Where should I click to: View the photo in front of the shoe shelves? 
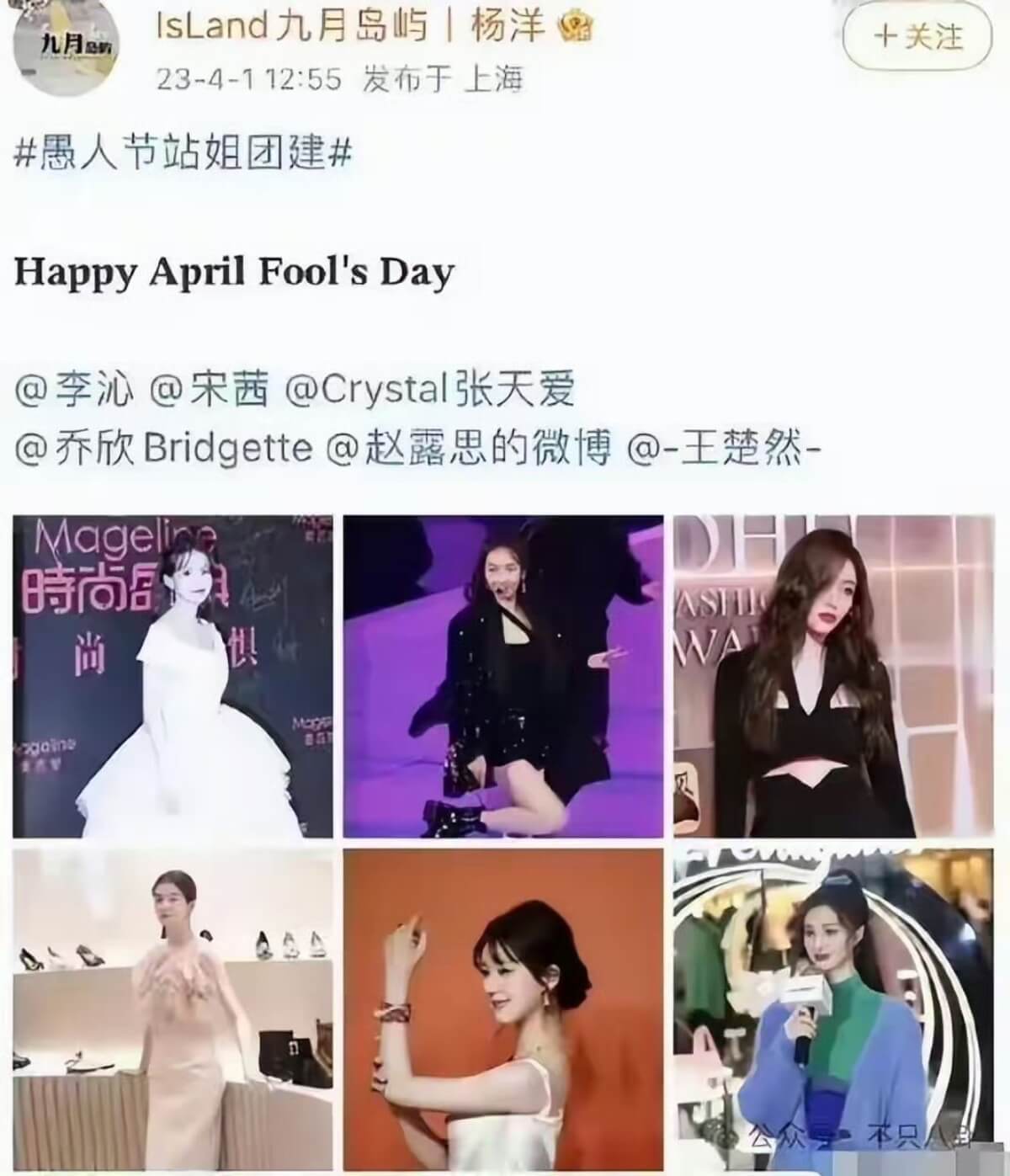pyautogui.click(x=173, y=1011)
